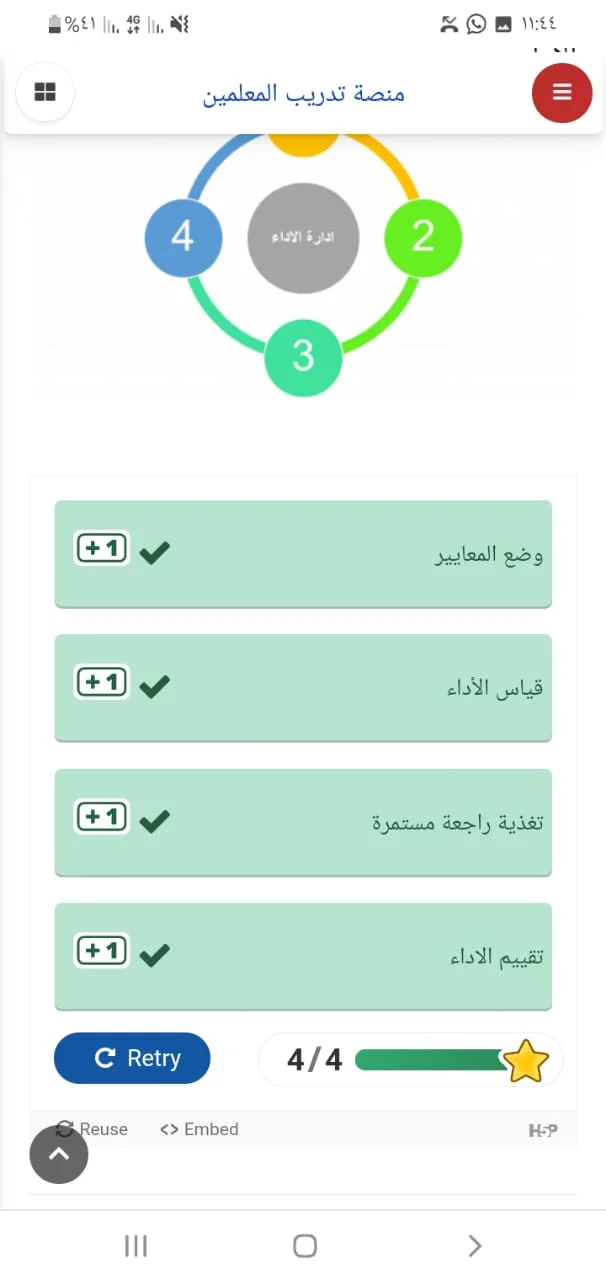
Task: Tap the scroll-to-top arrow button
Action: pos(59,1154)
